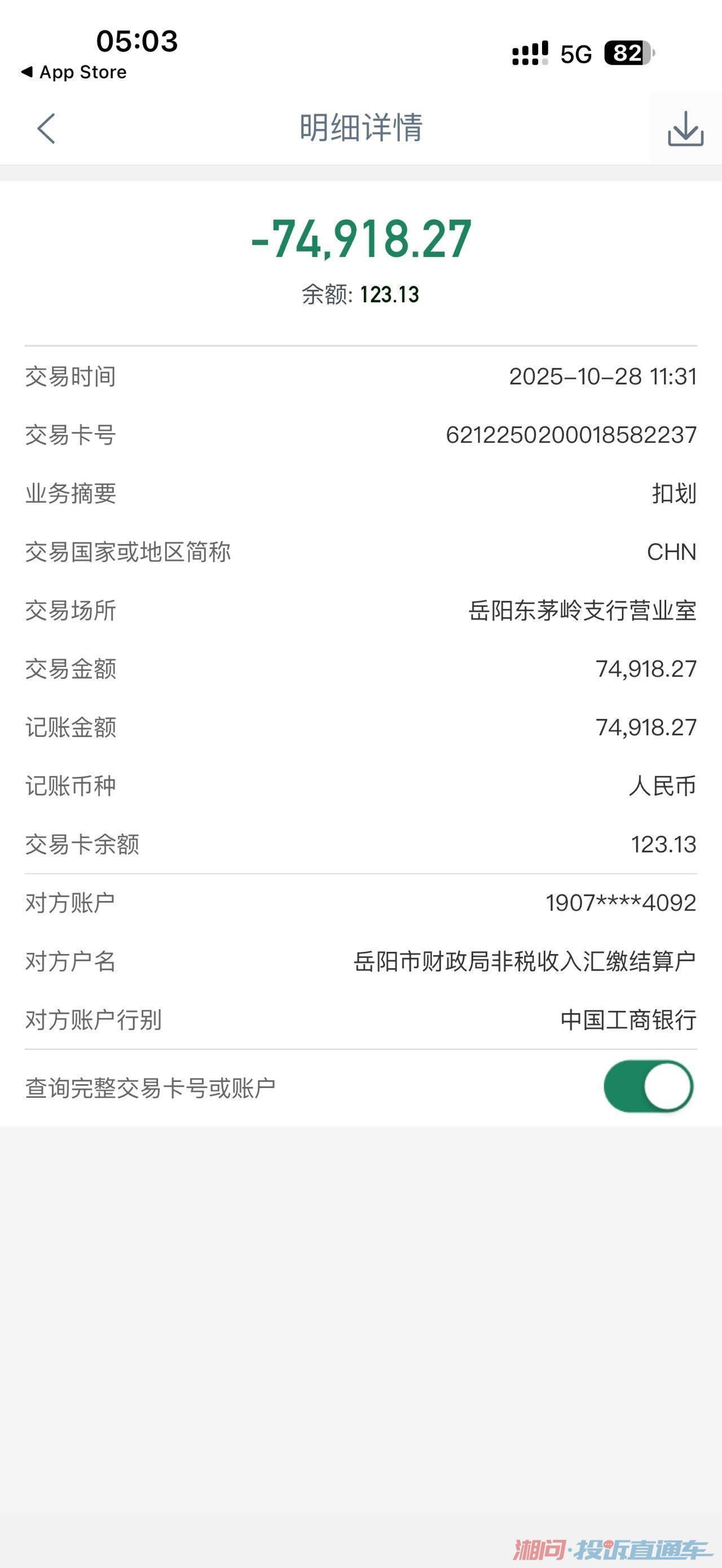Go back from the 明细详情 screen

tap(46, 129)
